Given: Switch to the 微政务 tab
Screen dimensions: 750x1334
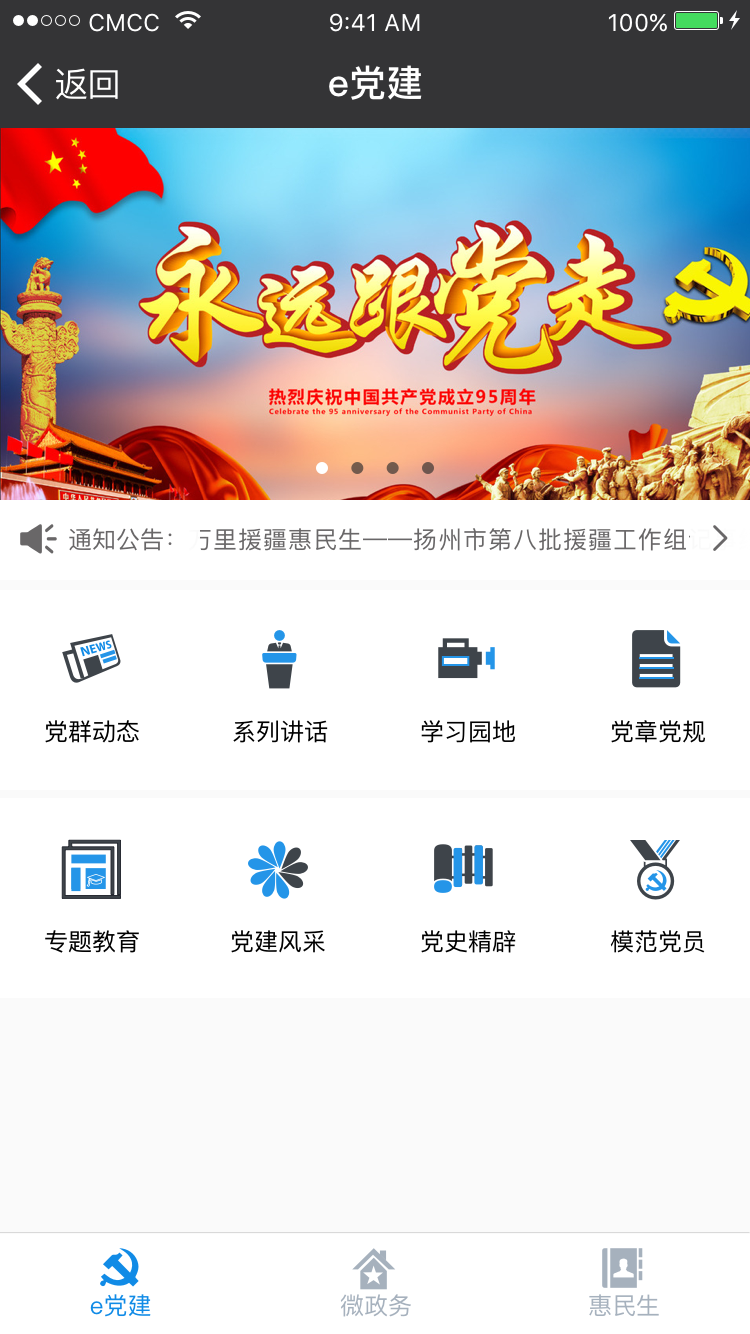Looking at the screenshot, I should click(x=375, y=1283).
